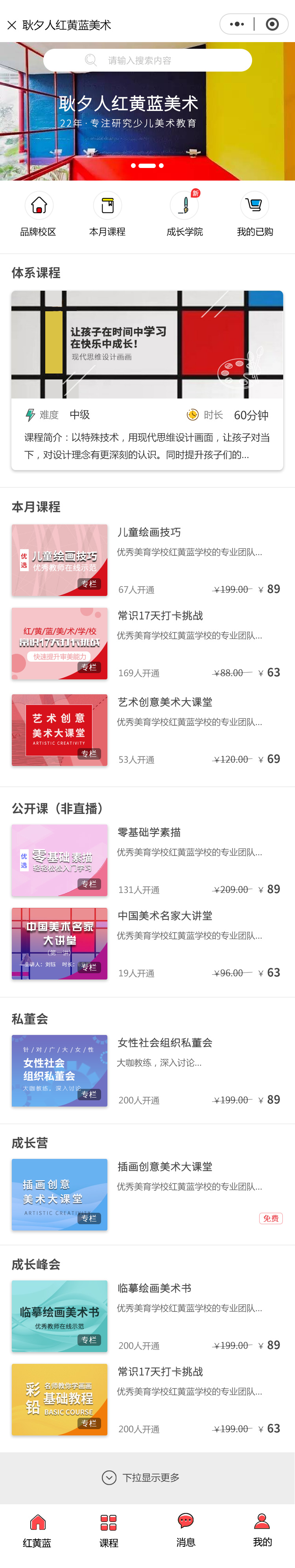This screenshot has width=295, height=1568.
Task: Go to 成长学院
Action: (184, 214)
